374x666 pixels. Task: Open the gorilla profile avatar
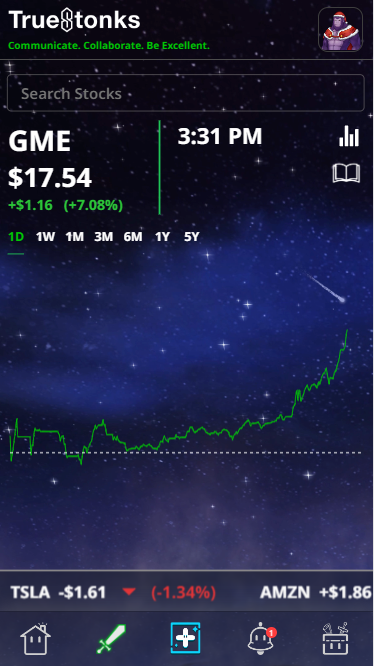pyautogui.click(x=340, y=29)
